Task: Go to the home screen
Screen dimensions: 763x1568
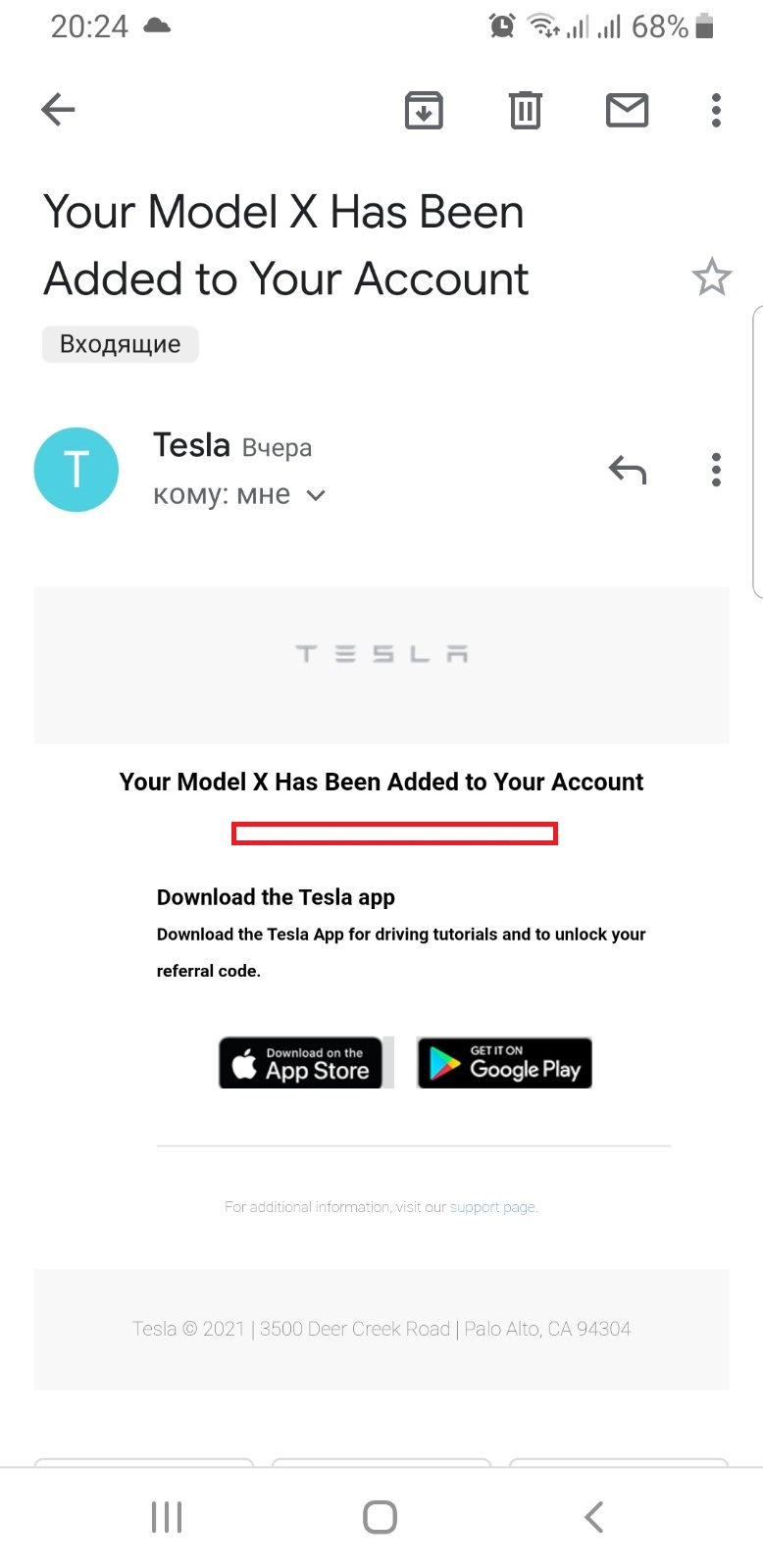Action: point(380,1516)
